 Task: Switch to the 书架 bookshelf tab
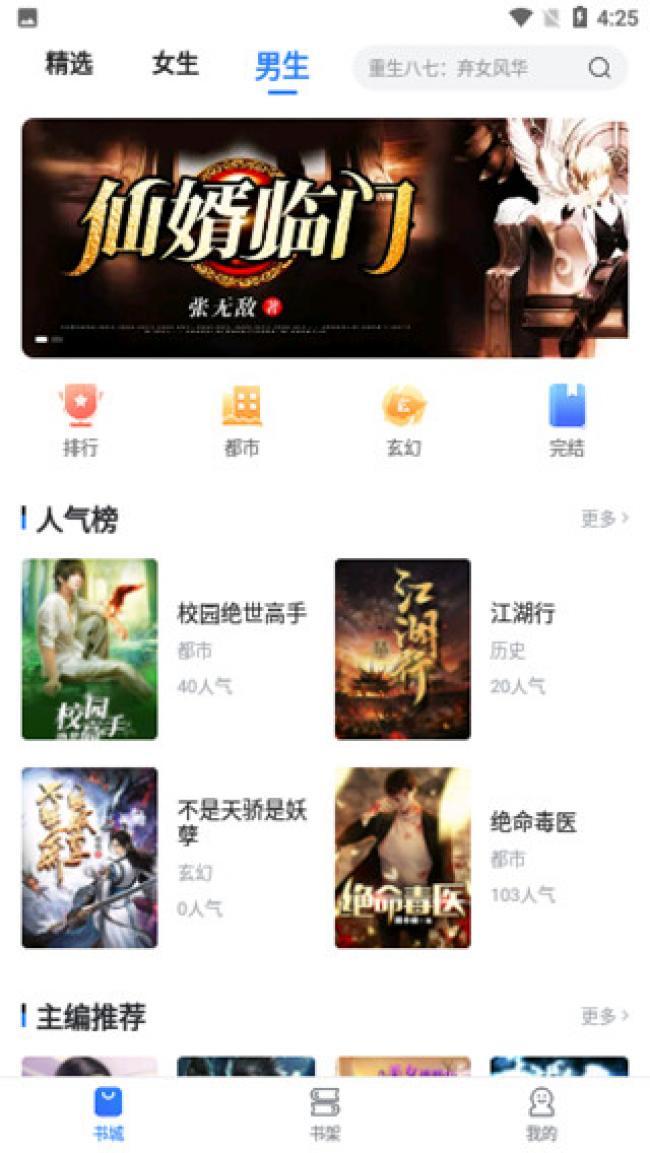(x=325, y=1114)
